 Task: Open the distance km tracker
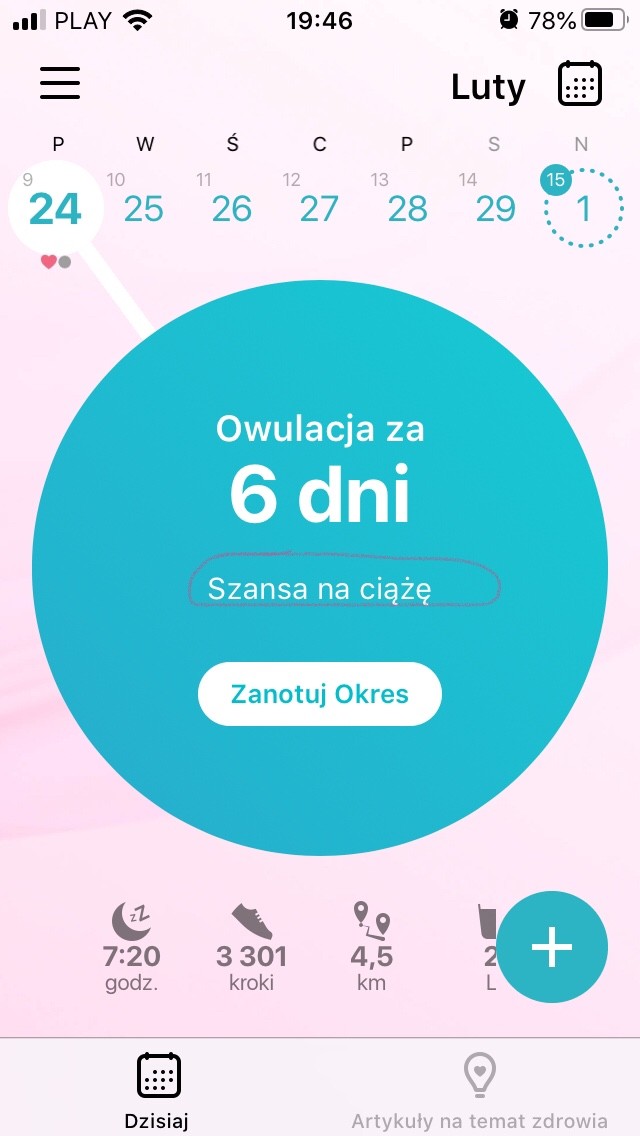tap(371, 946)
